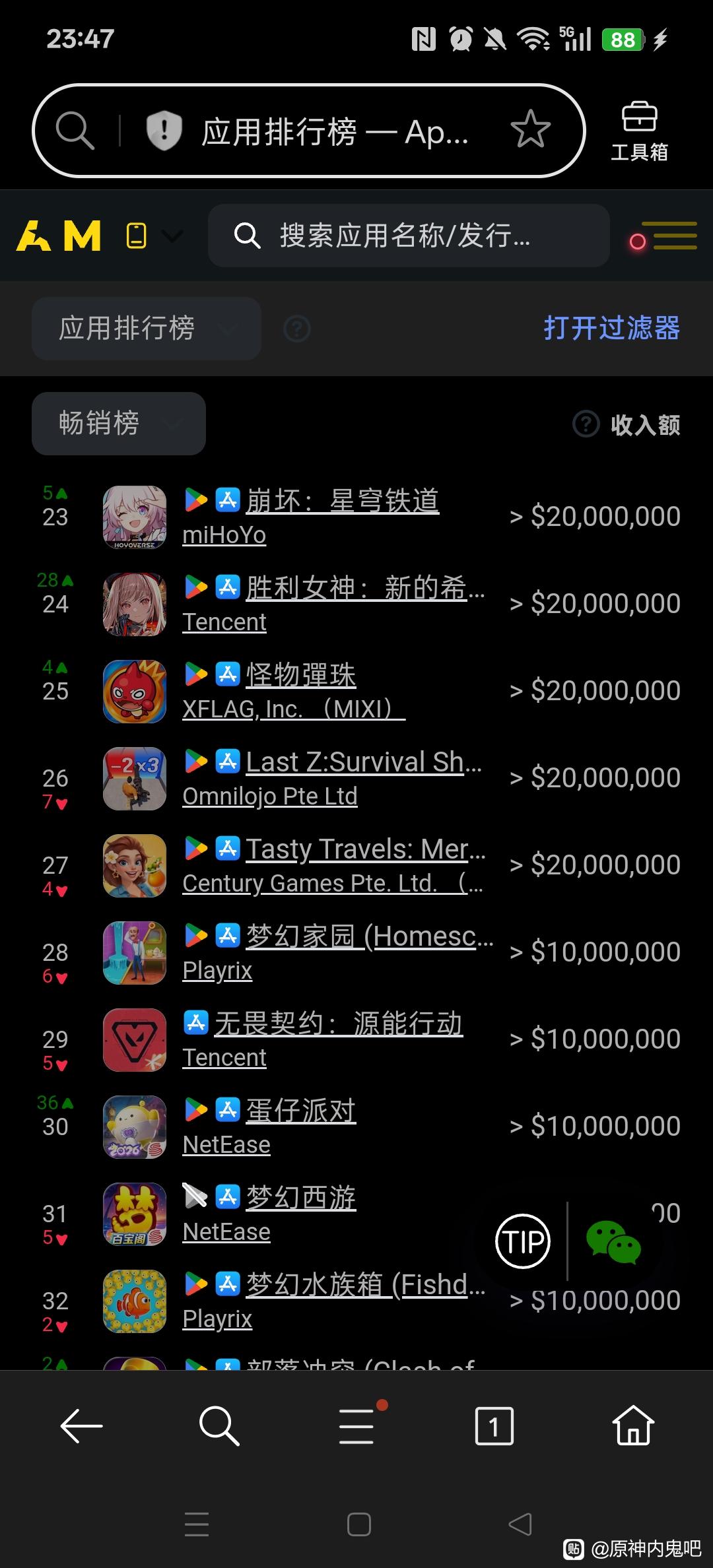Open the 工具箱 toolbox
The width and height of the screenshot is (713, 1568).
pos(639,131)
